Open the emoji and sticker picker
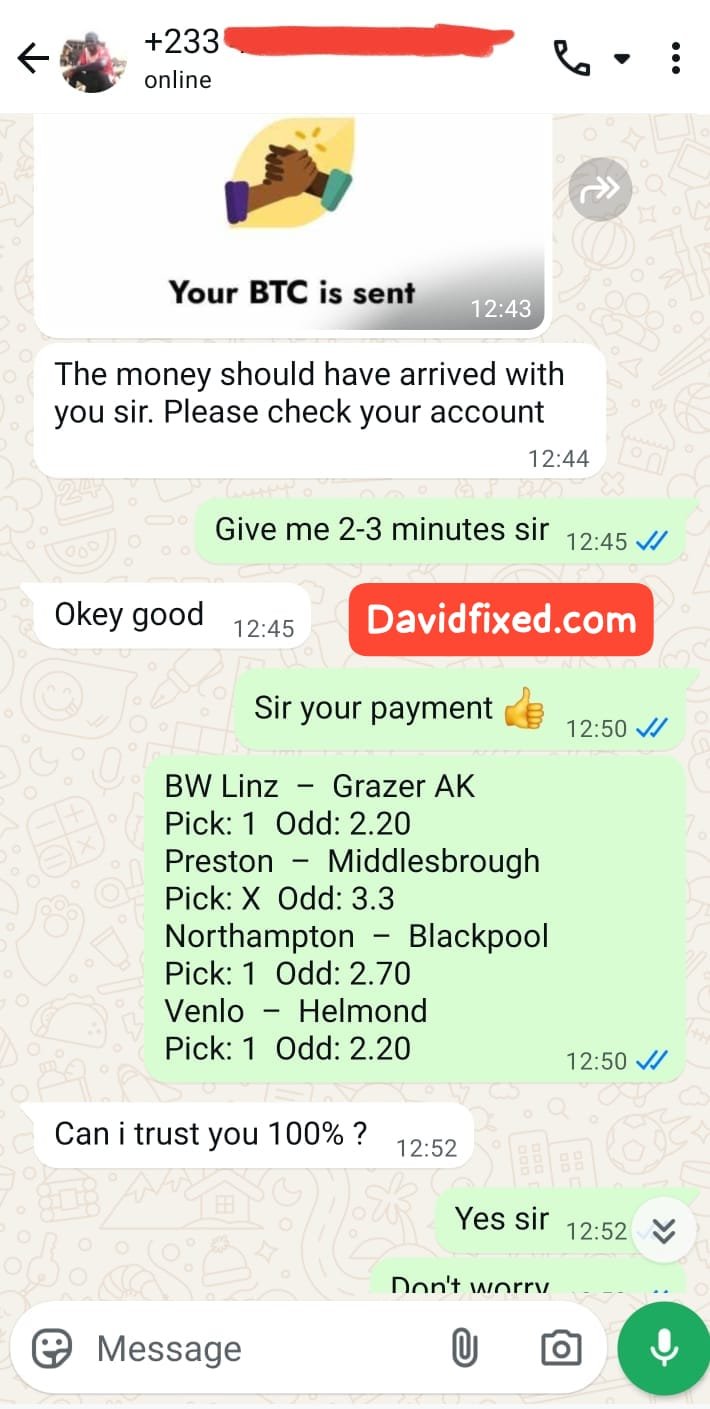Viewport: 710px width, 1409px height. (x=52, y=1348)
